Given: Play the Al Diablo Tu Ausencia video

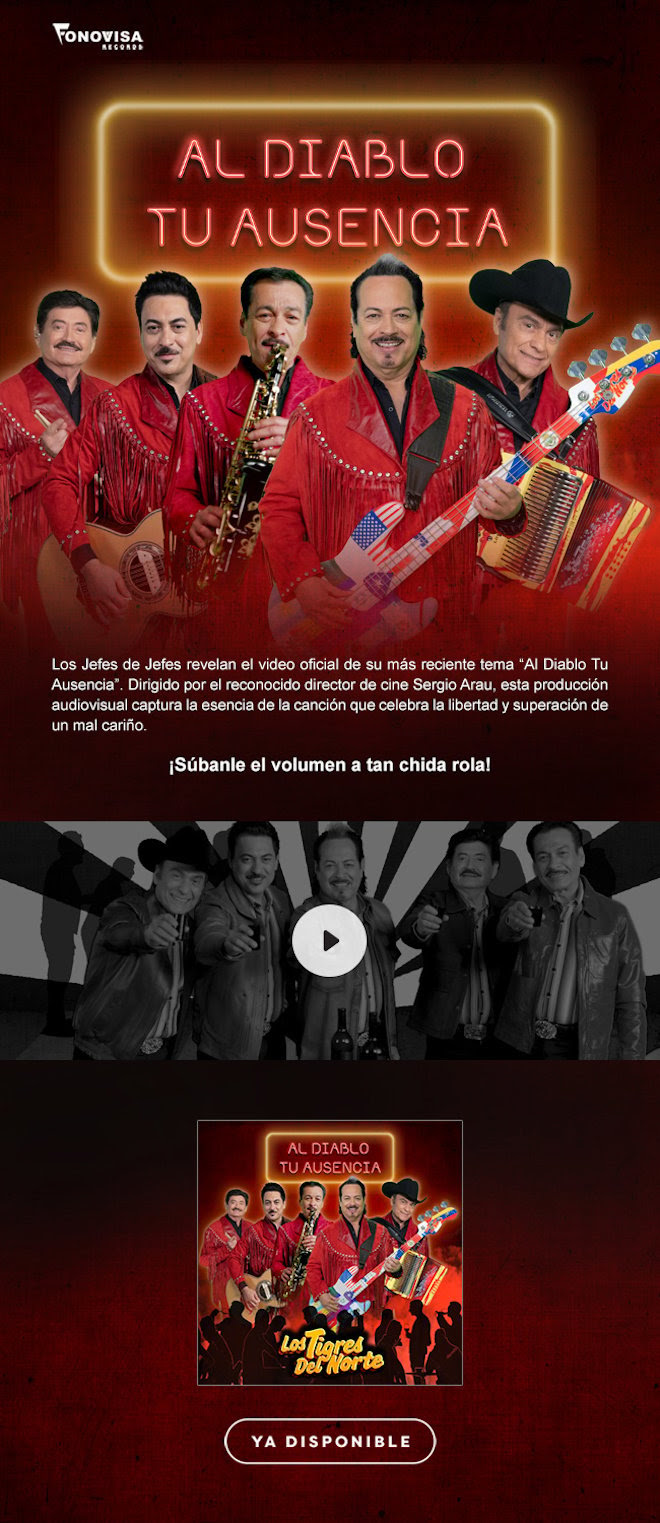Looking at the screenshot, I should tap(330, 941).
